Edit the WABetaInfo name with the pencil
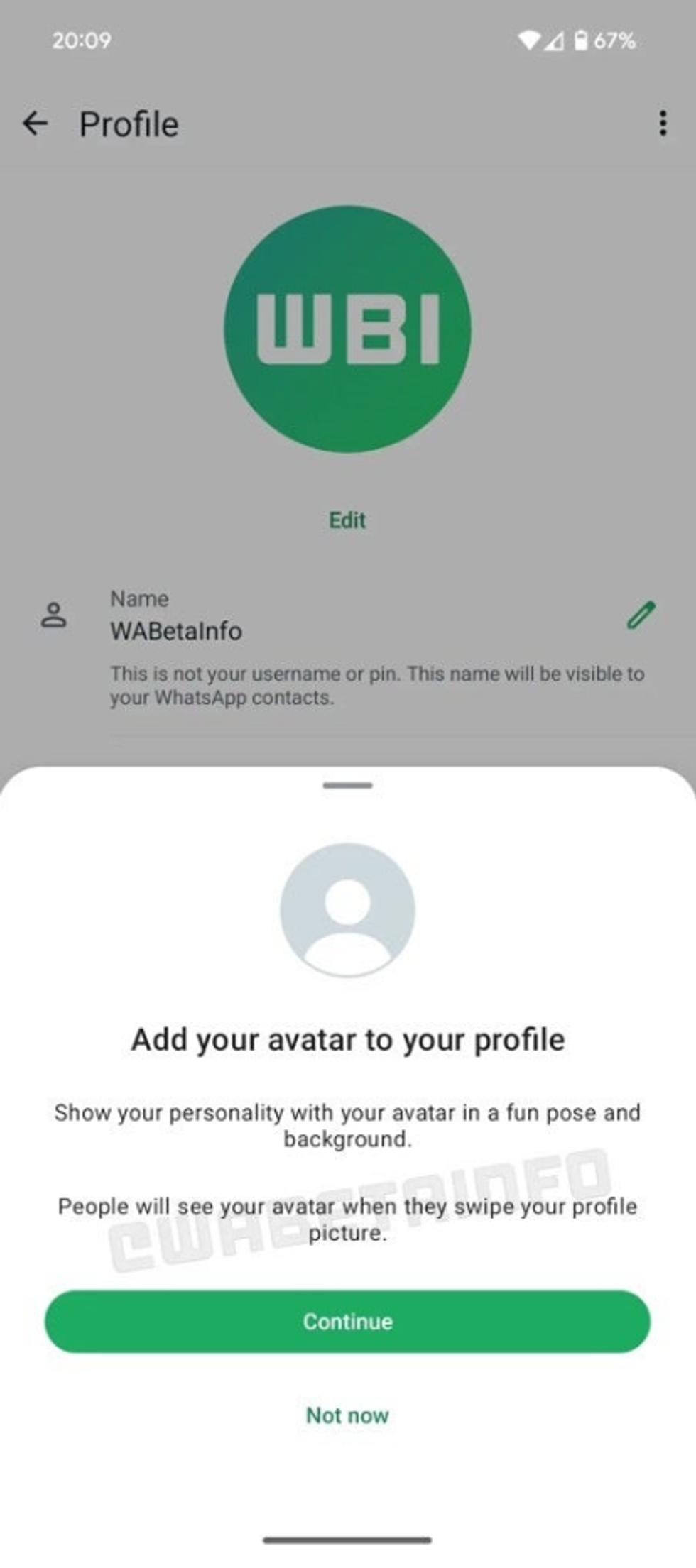The height and width of the screenshot is (1568, 696). click(x=641, y=615)
